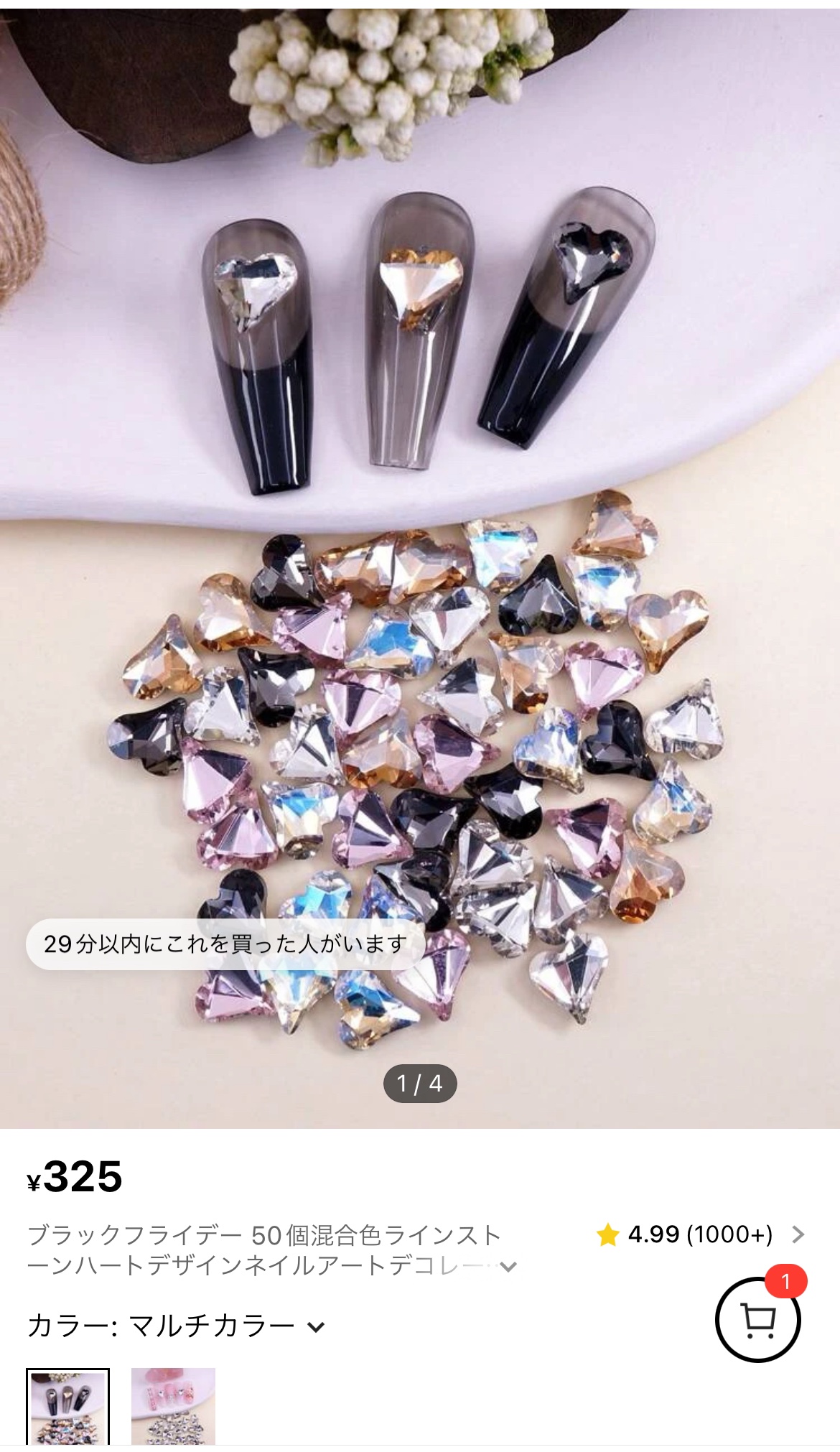
Task: Open the shopping cart button
Action: pyautogui.click(x=757, y=1319)
